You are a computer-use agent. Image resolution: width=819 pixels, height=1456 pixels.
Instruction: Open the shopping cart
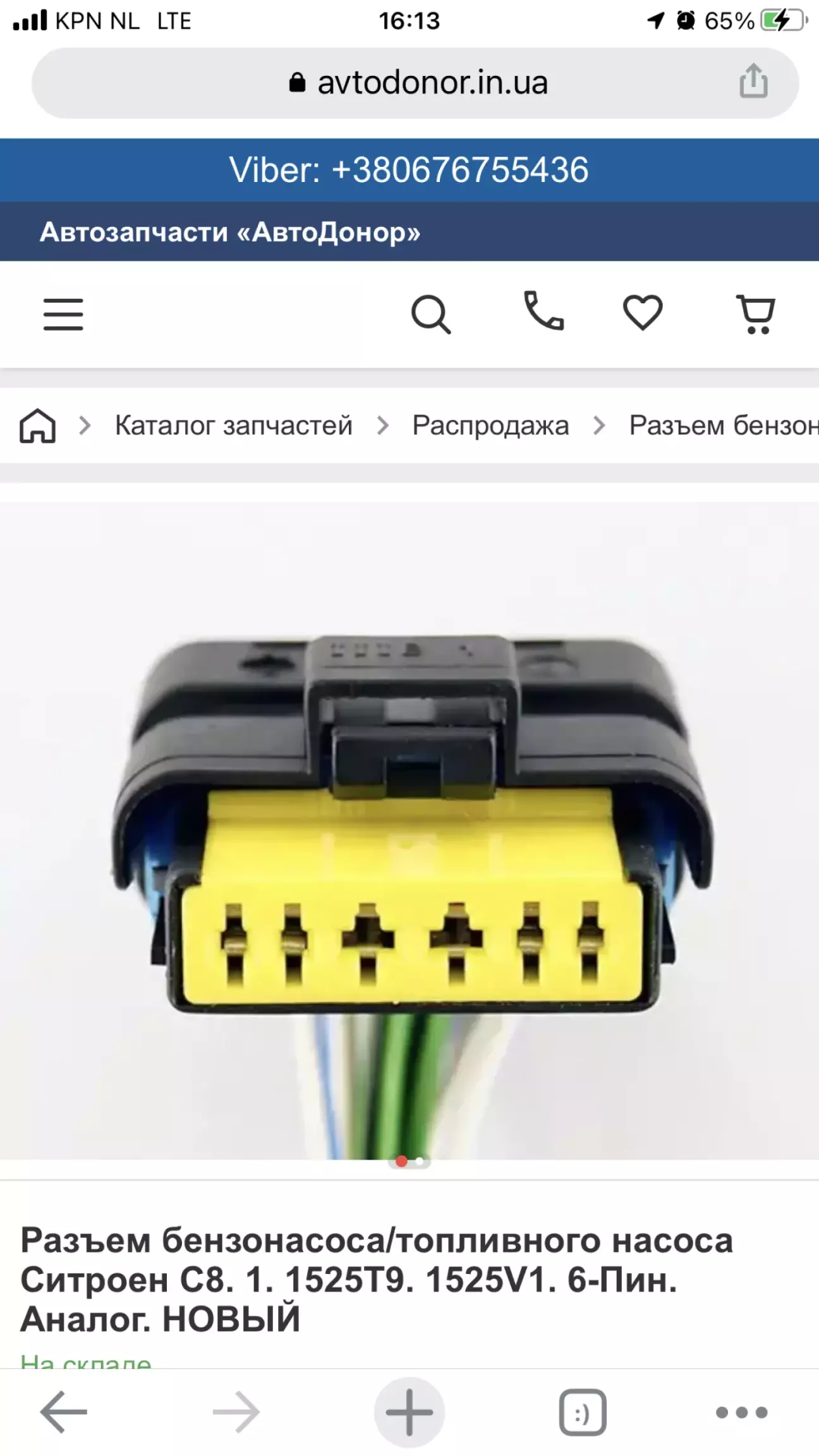click(756, 314)
